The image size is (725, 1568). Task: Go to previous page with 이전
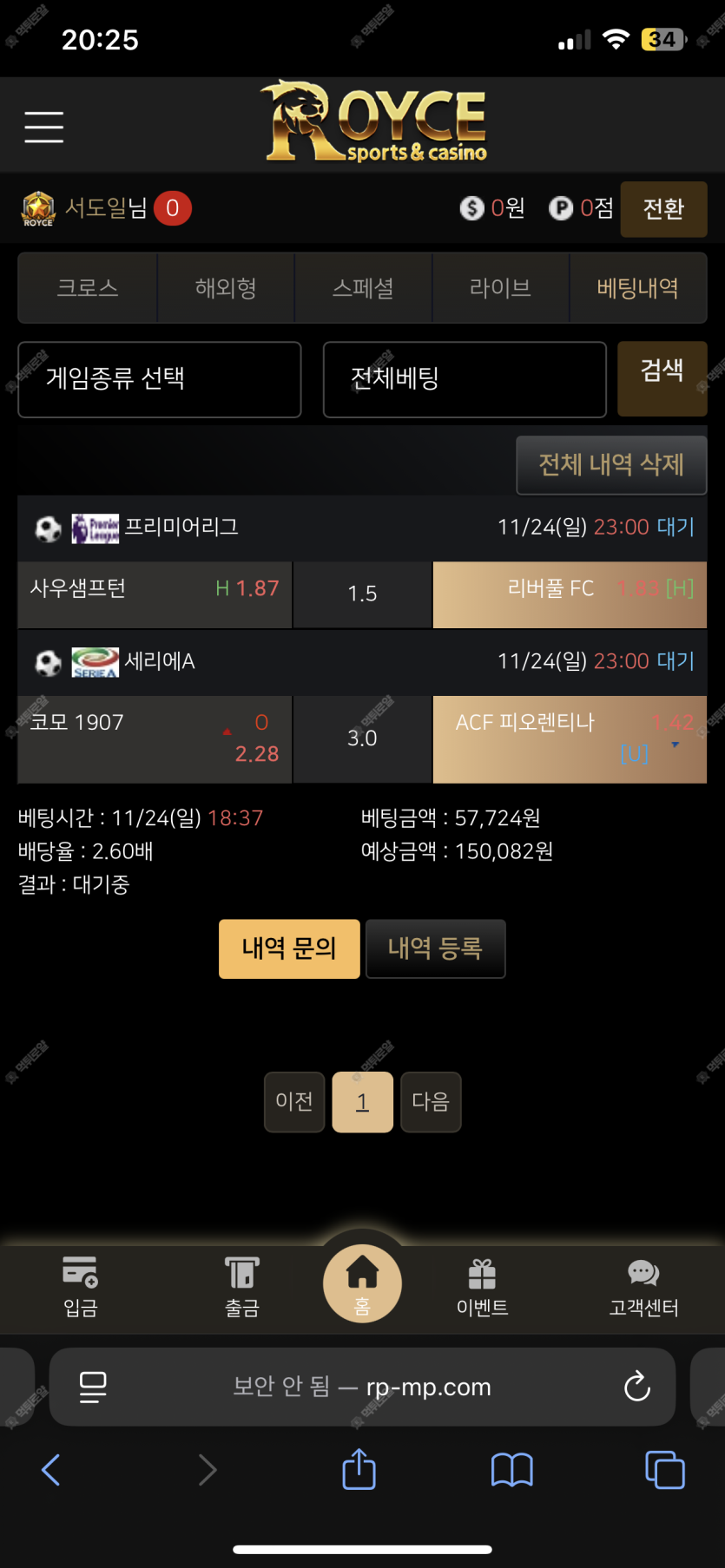(294, 1101)
